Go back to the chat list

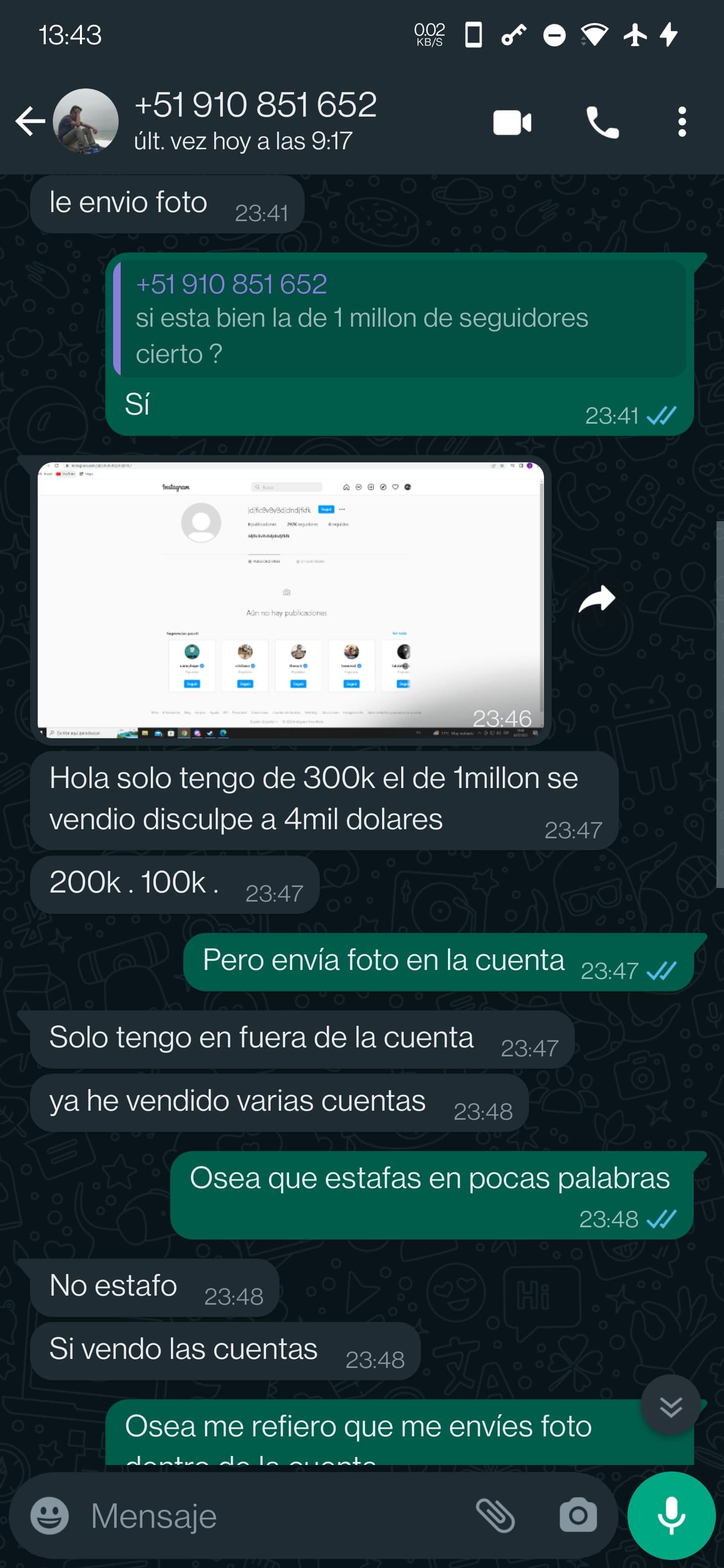coord(30,121)
